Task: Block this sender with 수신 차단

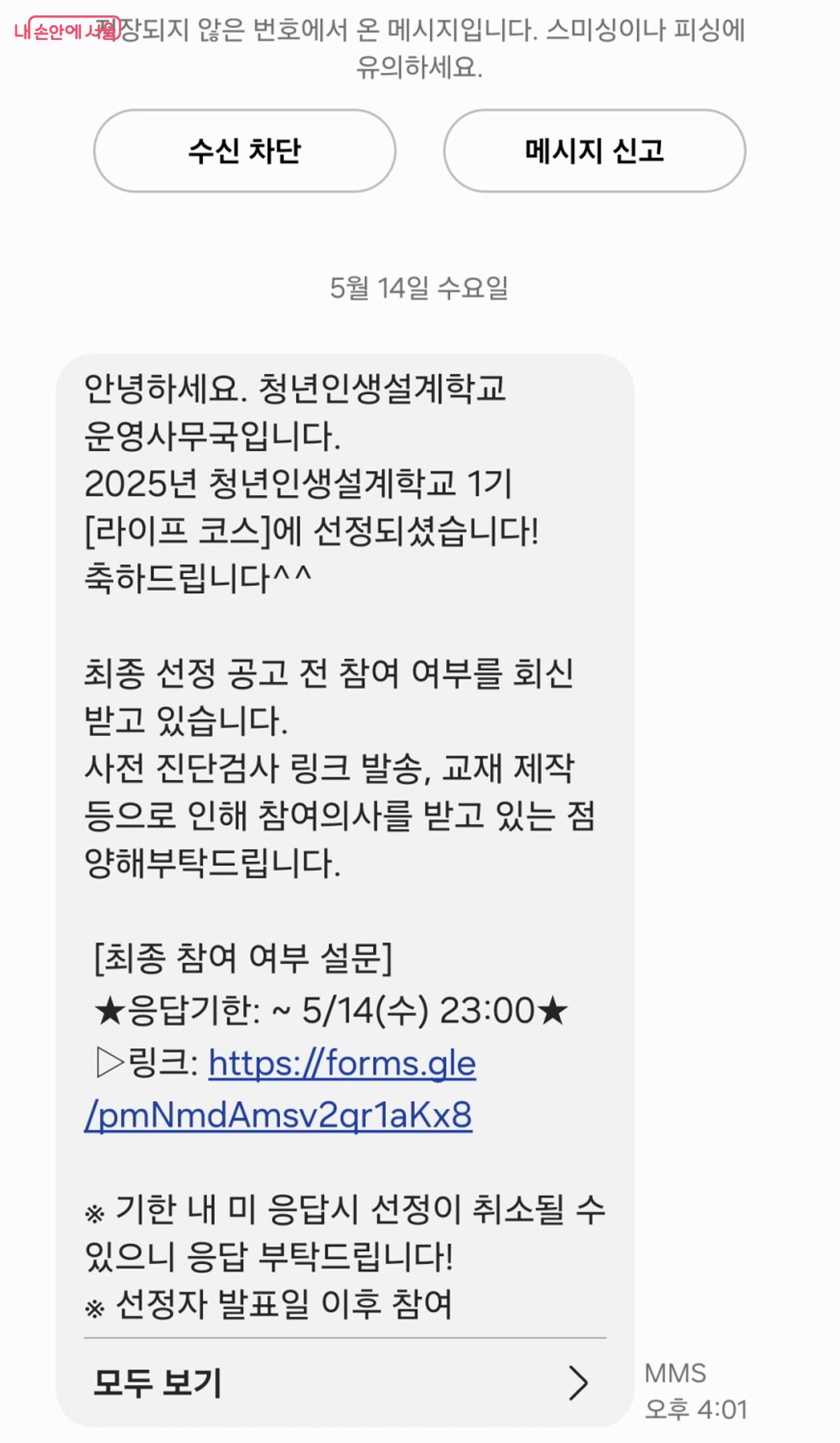Action: tap(244, 151)
